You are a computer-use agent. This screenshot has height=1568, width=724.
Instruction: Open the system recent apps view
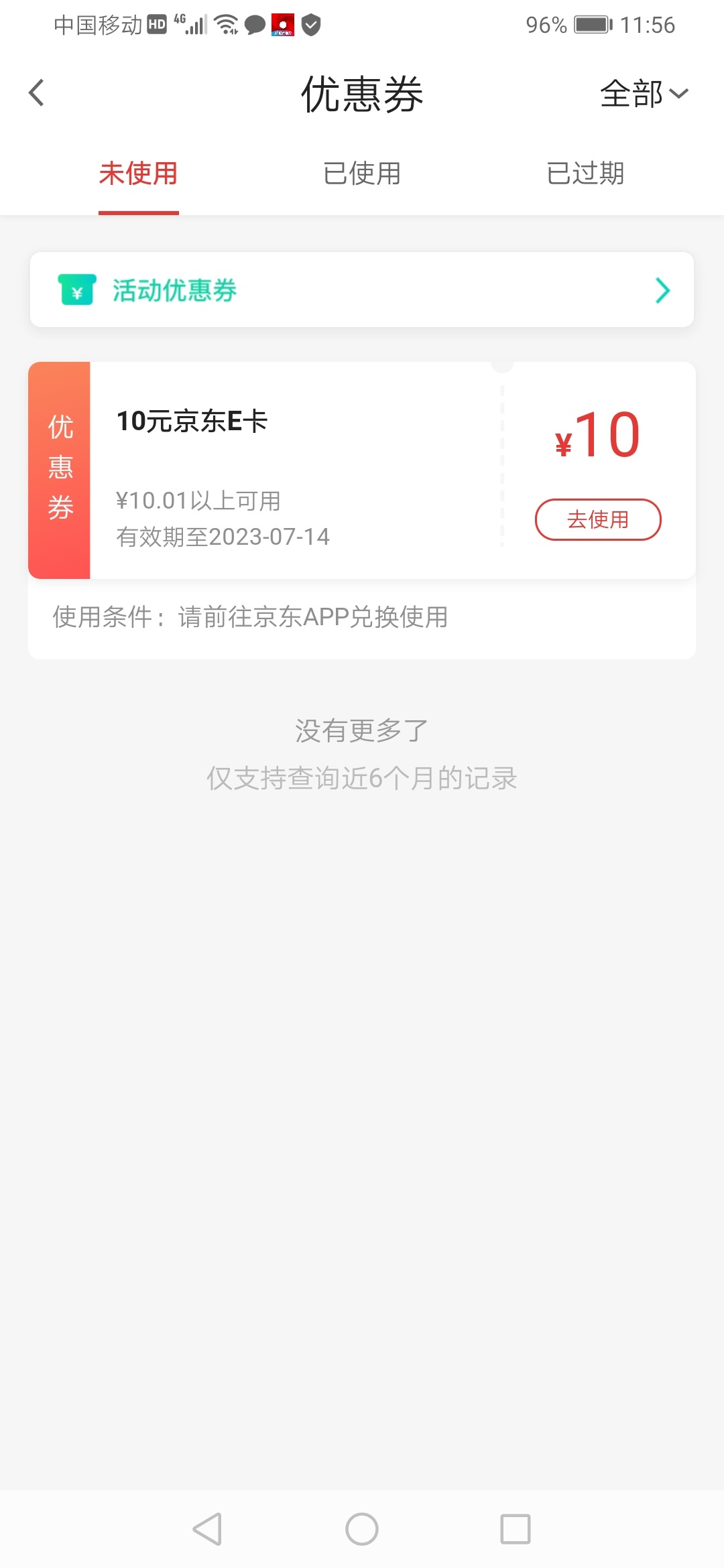point(516,1529)
